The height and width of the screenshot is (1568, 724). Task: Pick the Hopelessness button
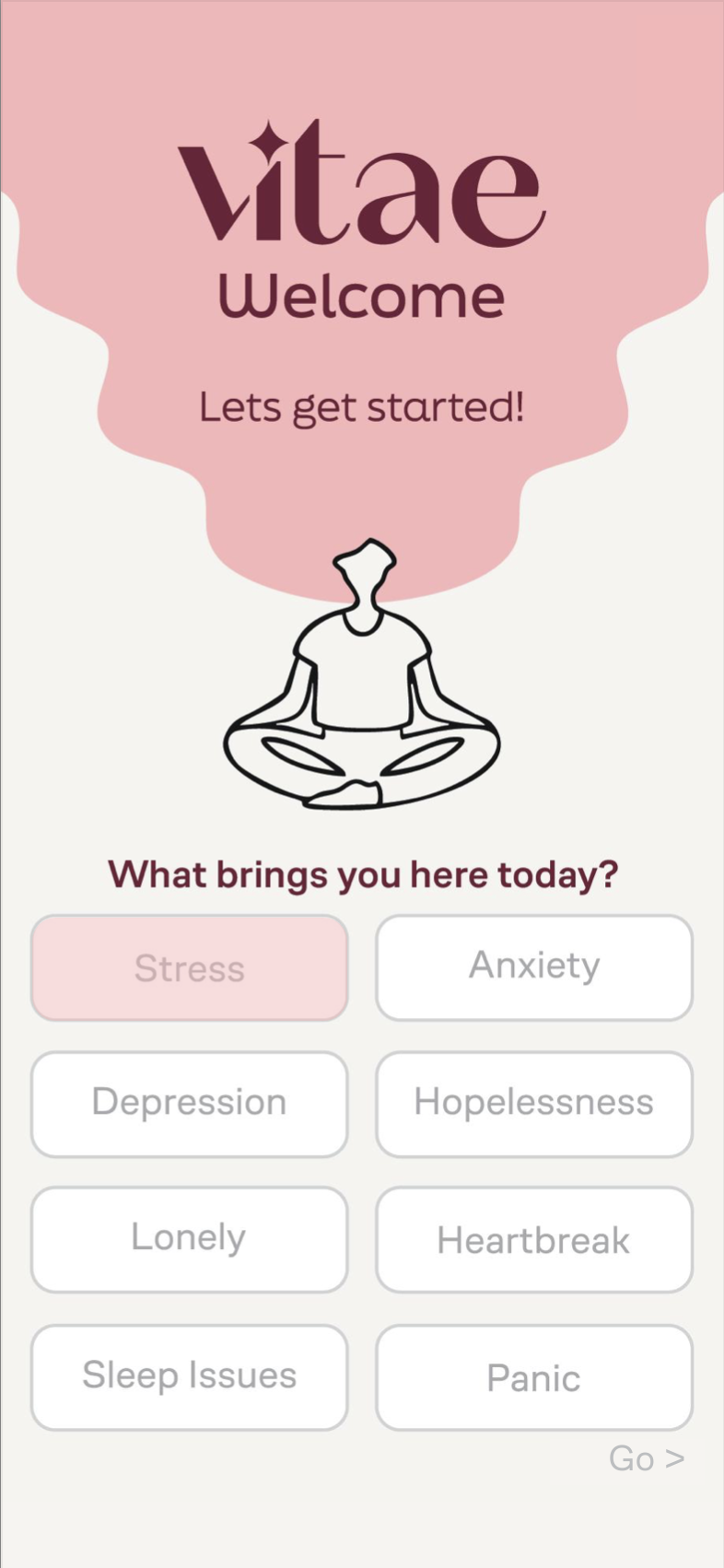[534, 1104]
